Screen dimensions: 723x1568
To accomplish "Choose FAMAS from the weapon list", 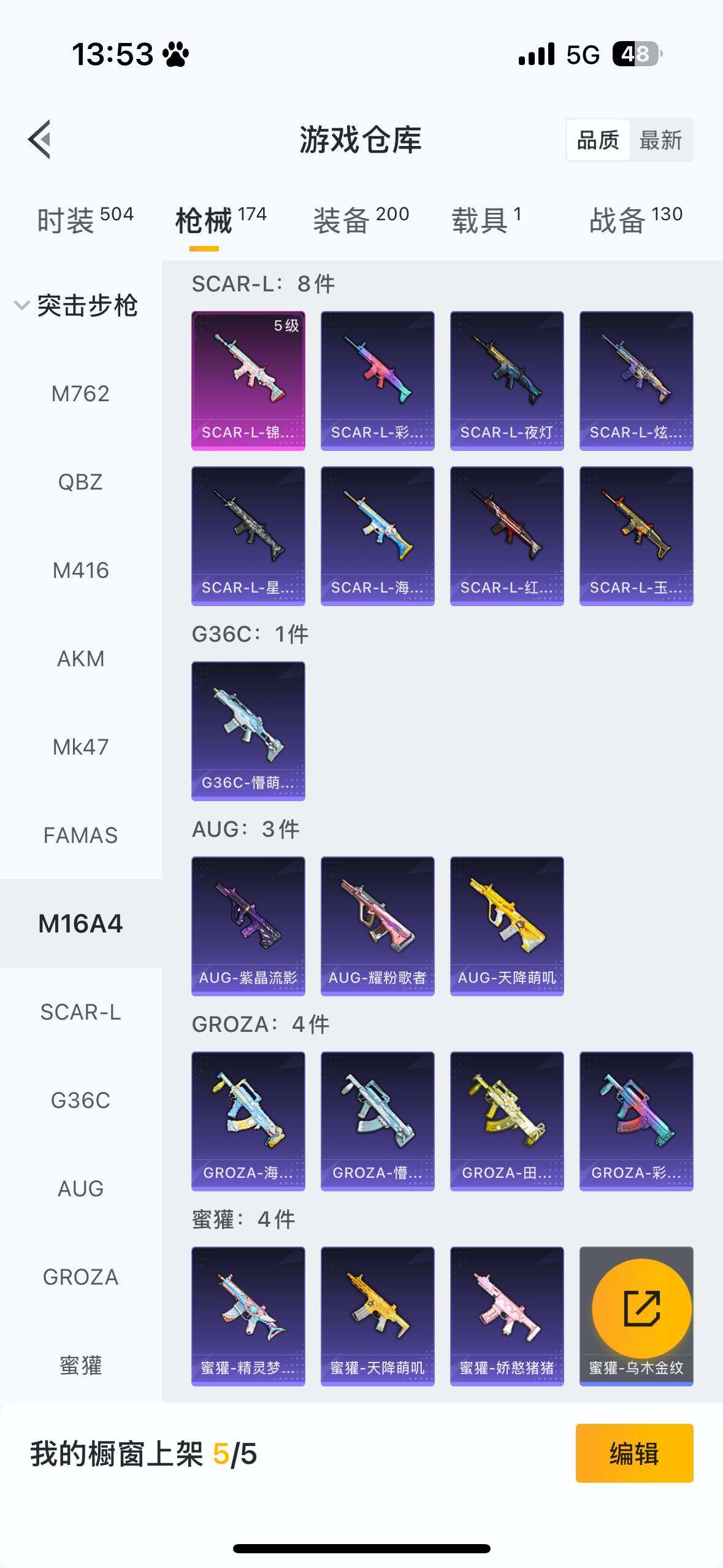I will point(80,836).
